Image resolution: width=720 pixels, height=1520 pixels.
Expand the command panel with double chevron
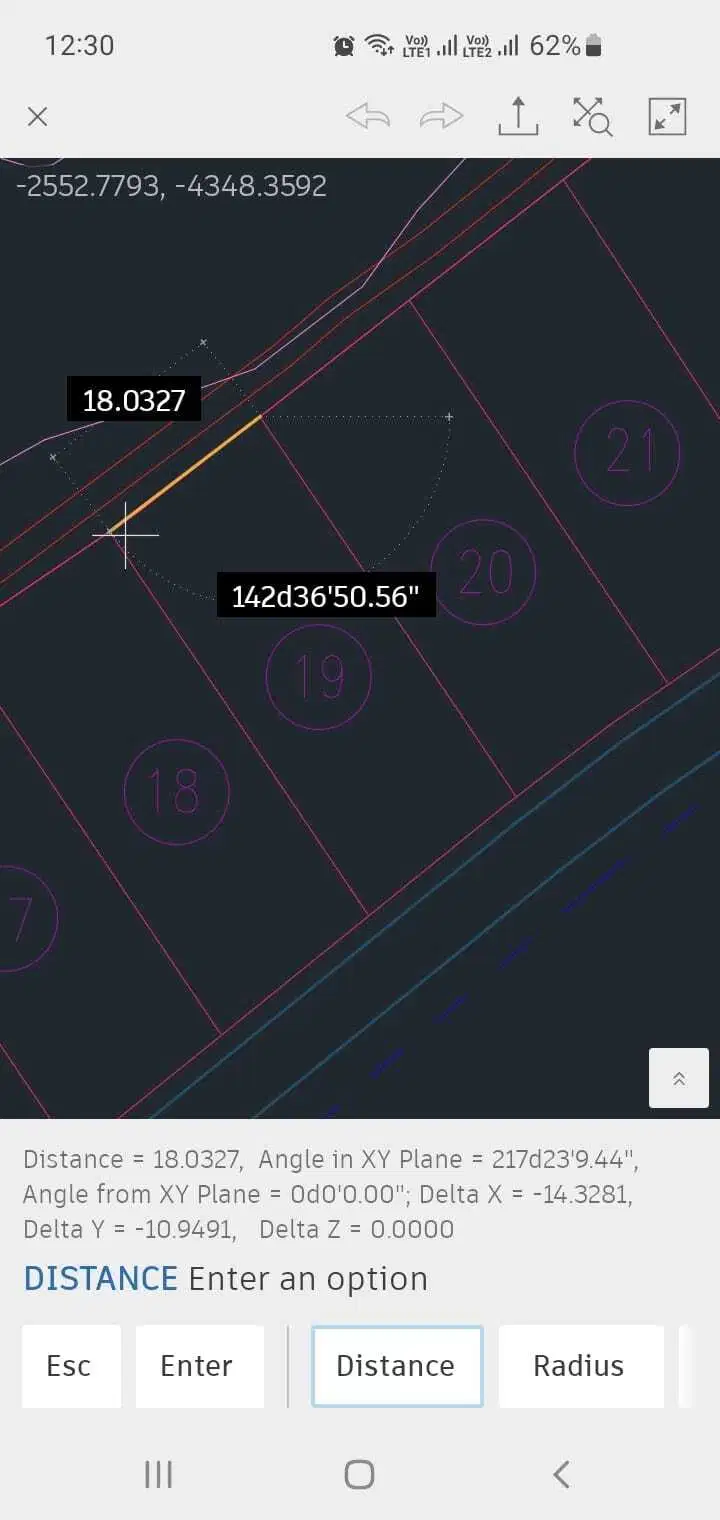[x=679, y=1078]
